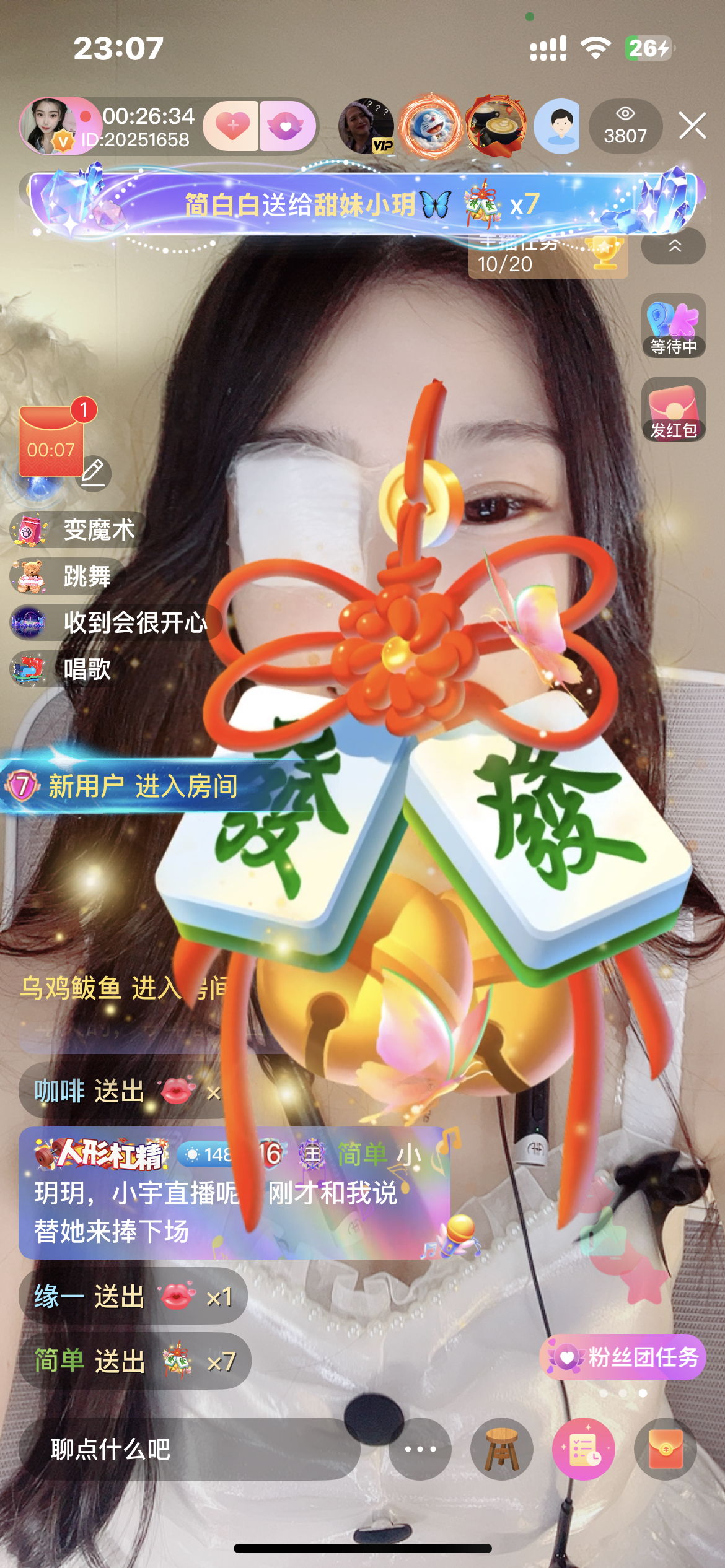Follow the streamer with the heart plus button

(232, 126)
